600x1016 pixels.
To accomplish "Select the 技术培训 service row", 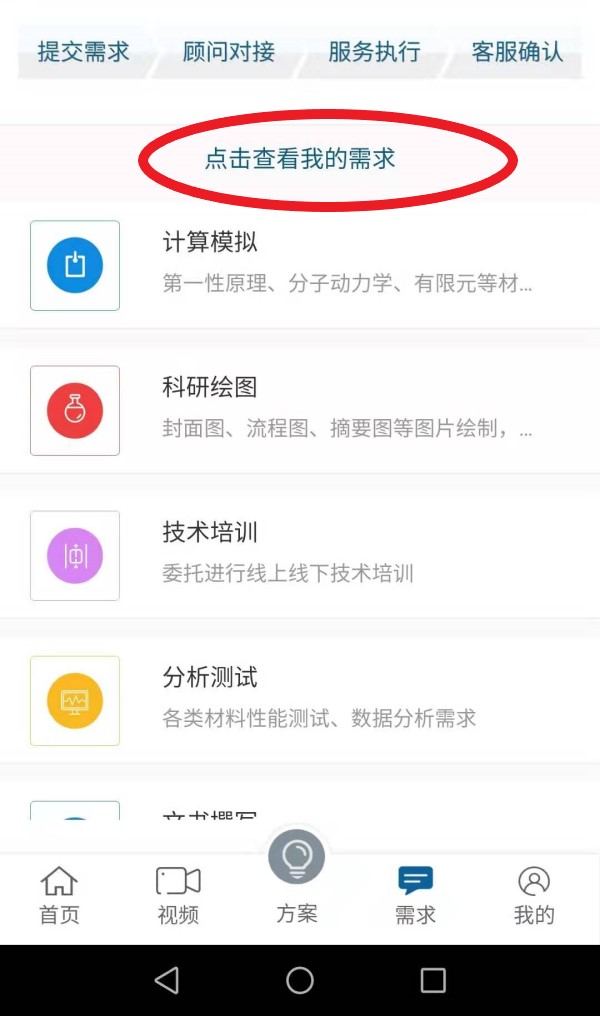I will point(300,555).
